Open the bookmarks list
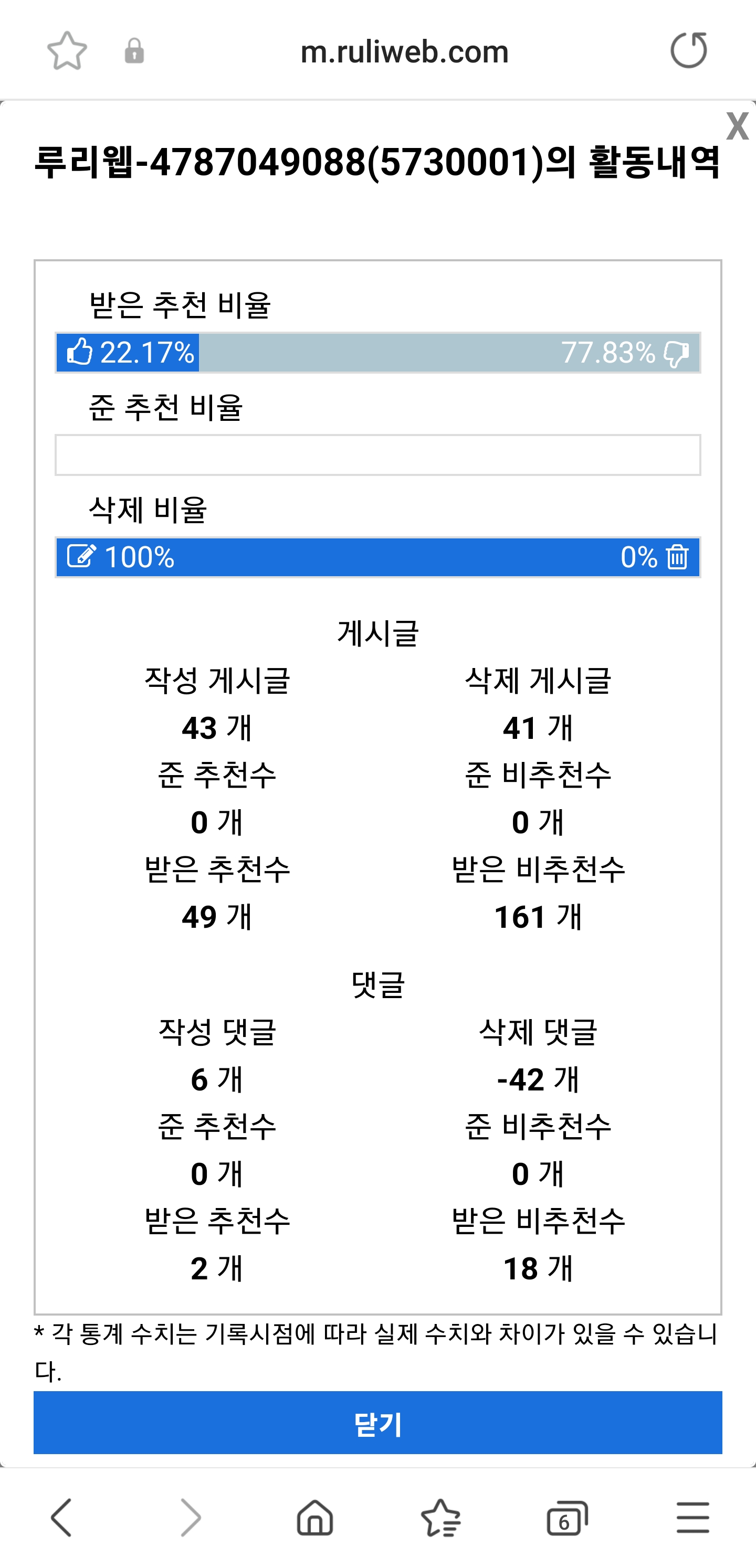This screenshot has height=1568, width=756. click(x=441, y=1518)
